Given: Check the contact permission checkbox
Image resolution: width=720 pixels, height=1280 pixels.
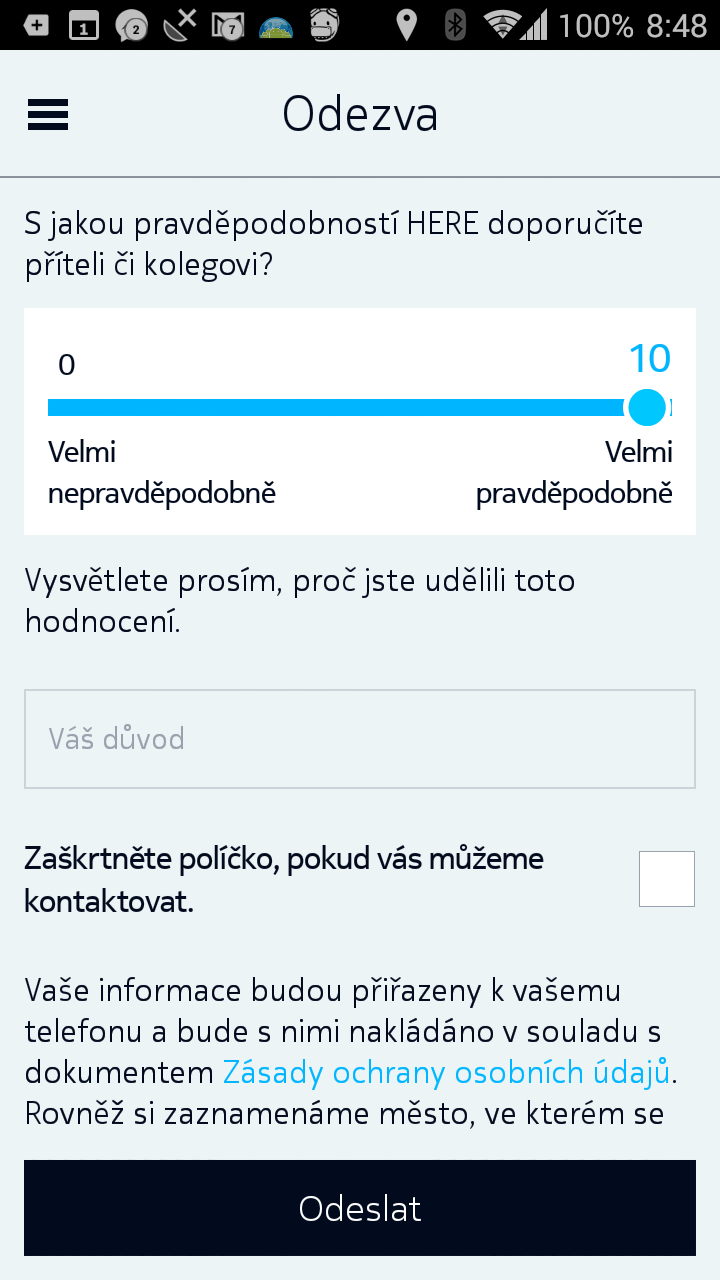Looking at the screenshot, I should 667,879.
